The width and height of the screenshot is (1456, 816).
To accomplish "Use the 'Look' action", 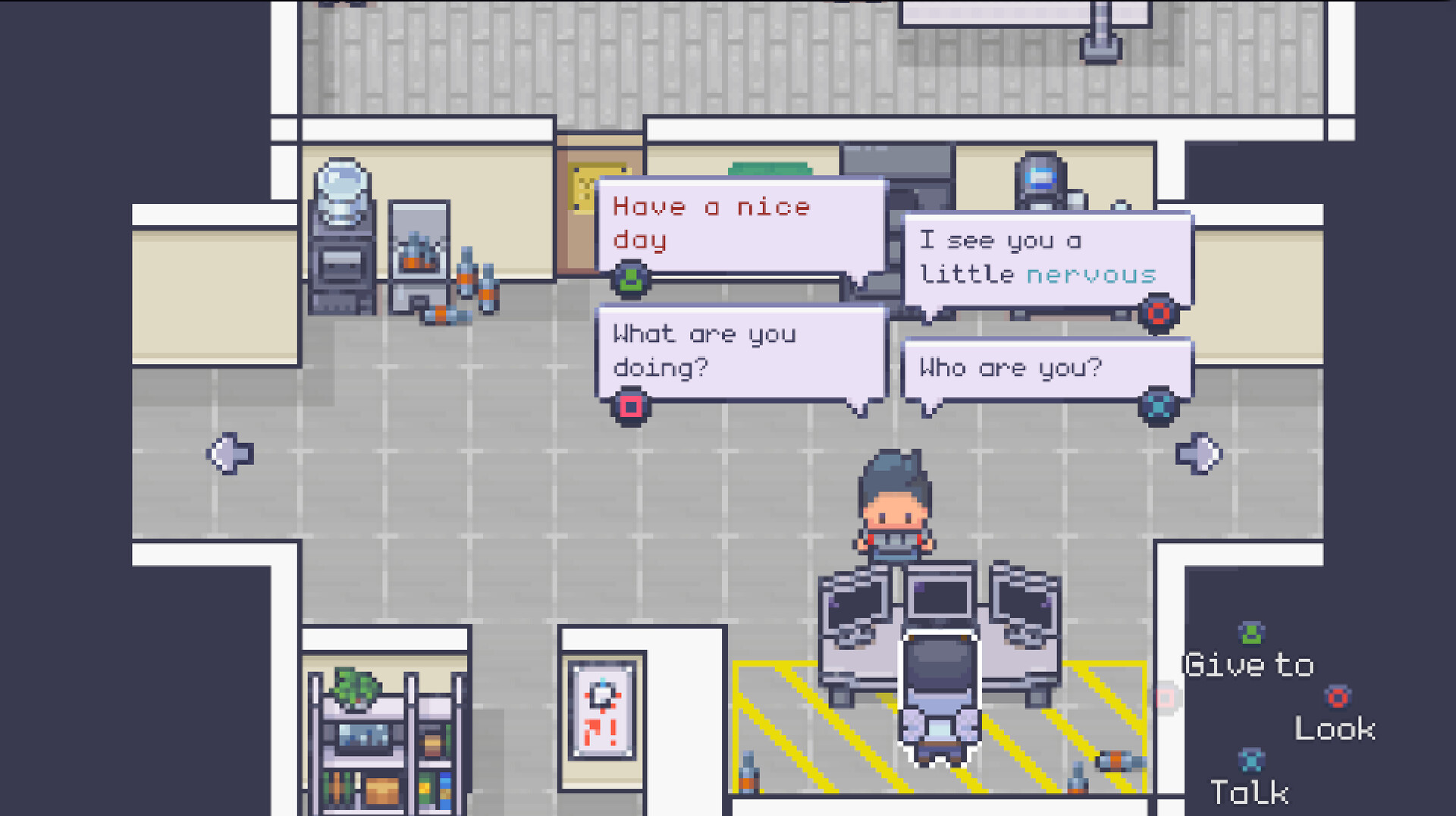I will [1335, 728].
